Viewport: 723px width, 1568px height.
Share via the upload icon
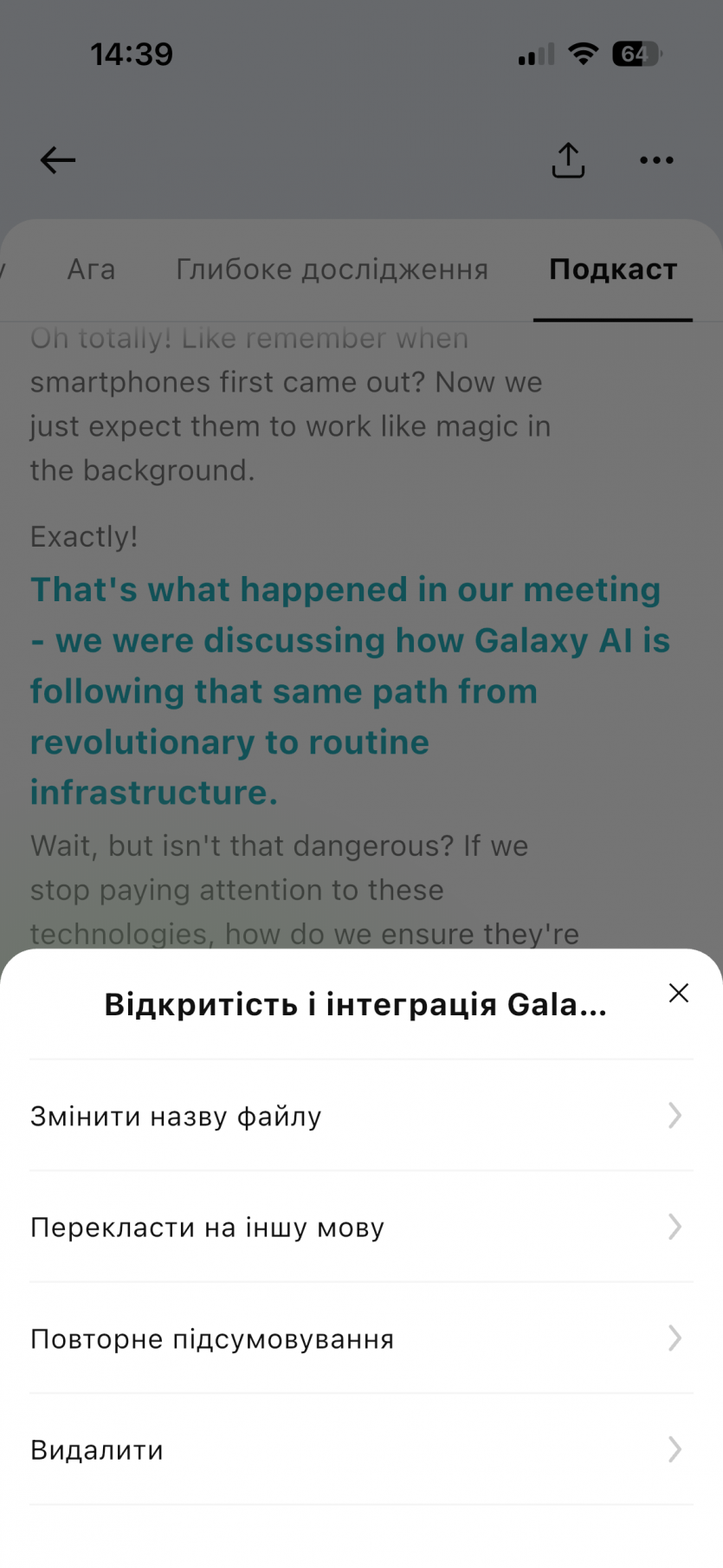[x=568, y=160]
